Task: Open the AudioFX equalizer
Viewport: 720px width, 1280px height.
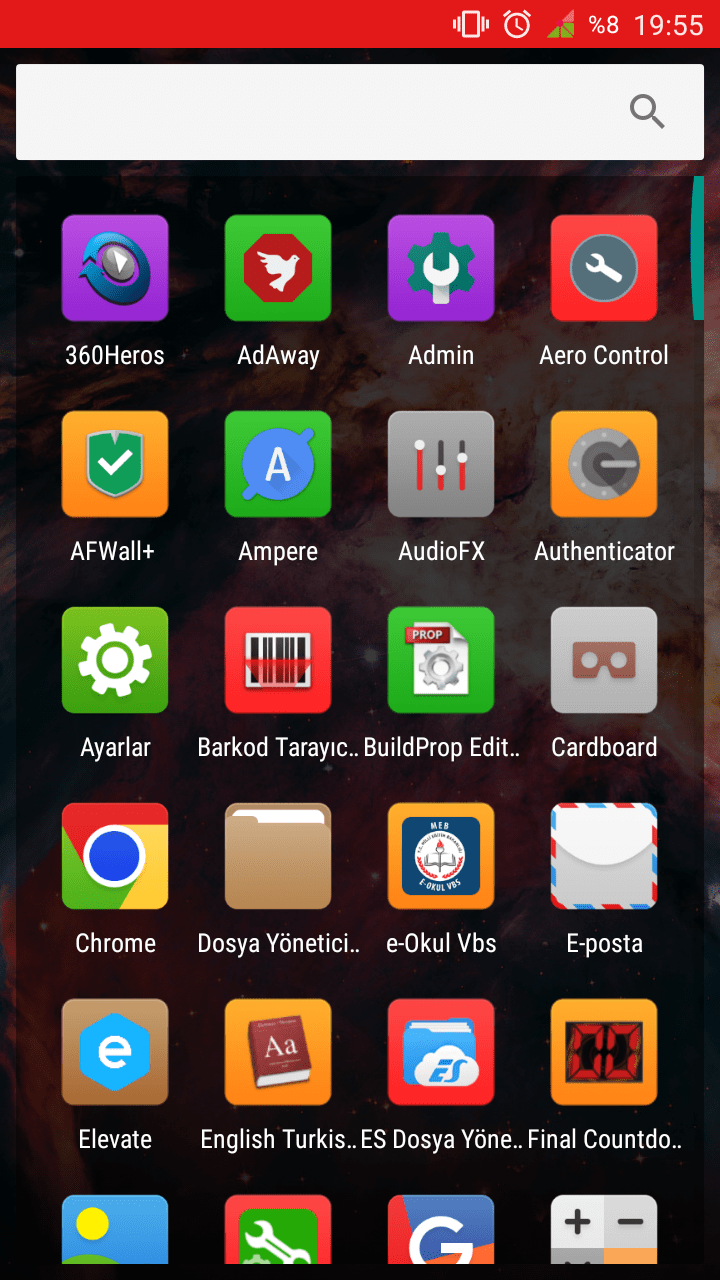Action: coord(441,464)
